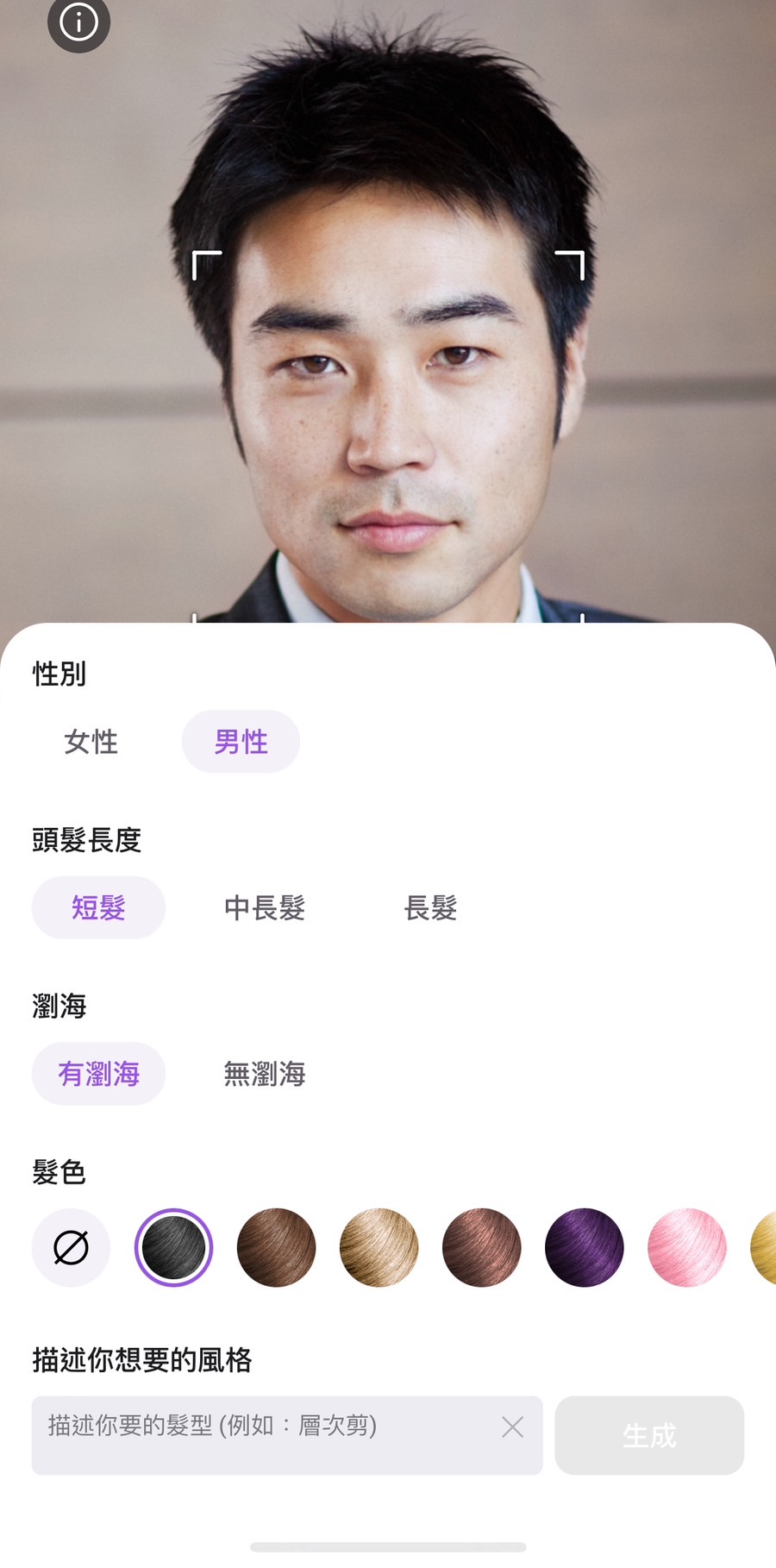Select 有瀏海 bangs option
Image resolution: width=776 pixels, height=1568 pixels.
(98, 1074)
